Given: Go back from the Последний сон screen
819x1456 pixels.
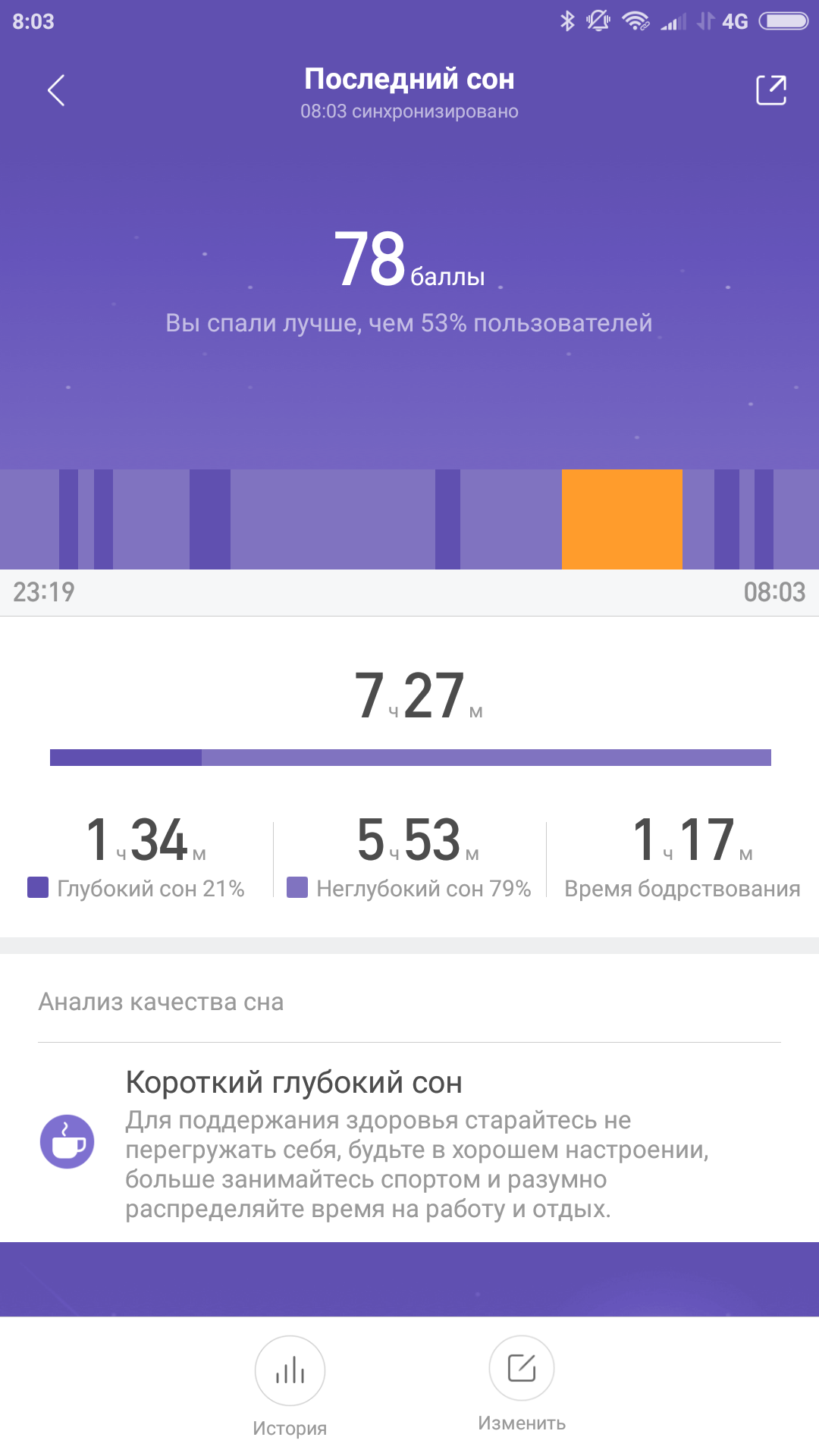Looking at the screenshot, I should [56, 90].
